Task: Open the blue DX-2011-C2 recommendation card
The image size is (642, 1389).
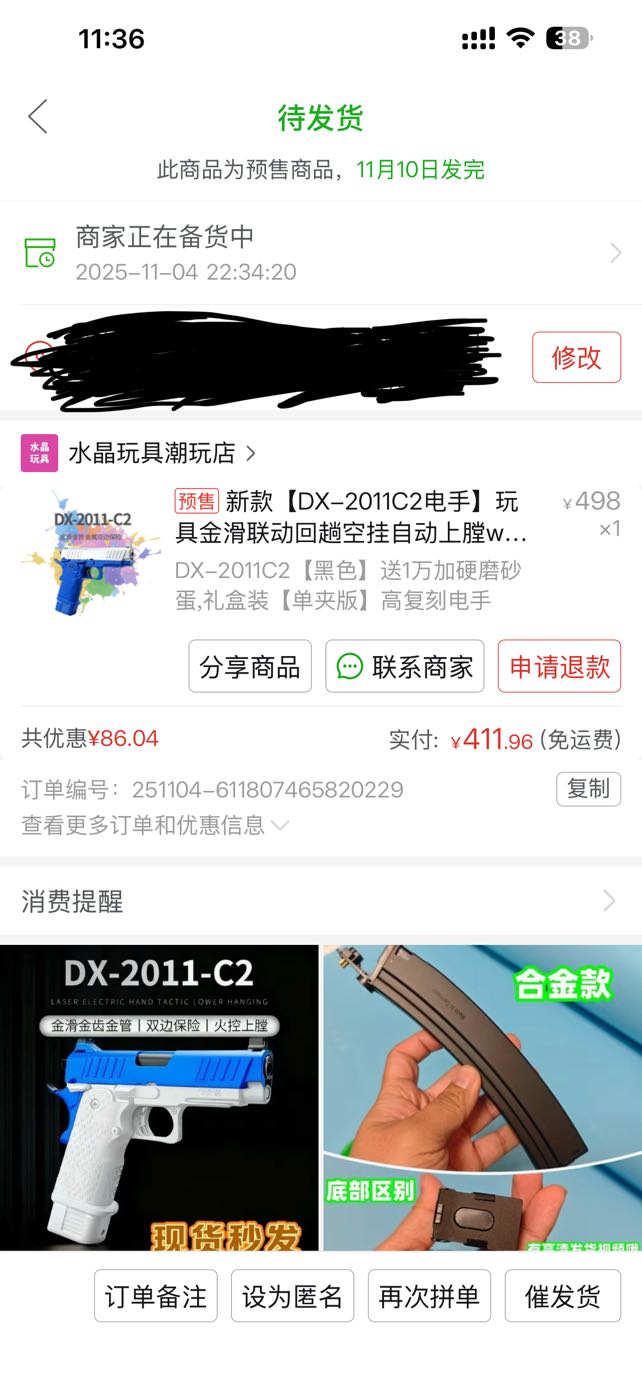Action: tap(158, 1097)
